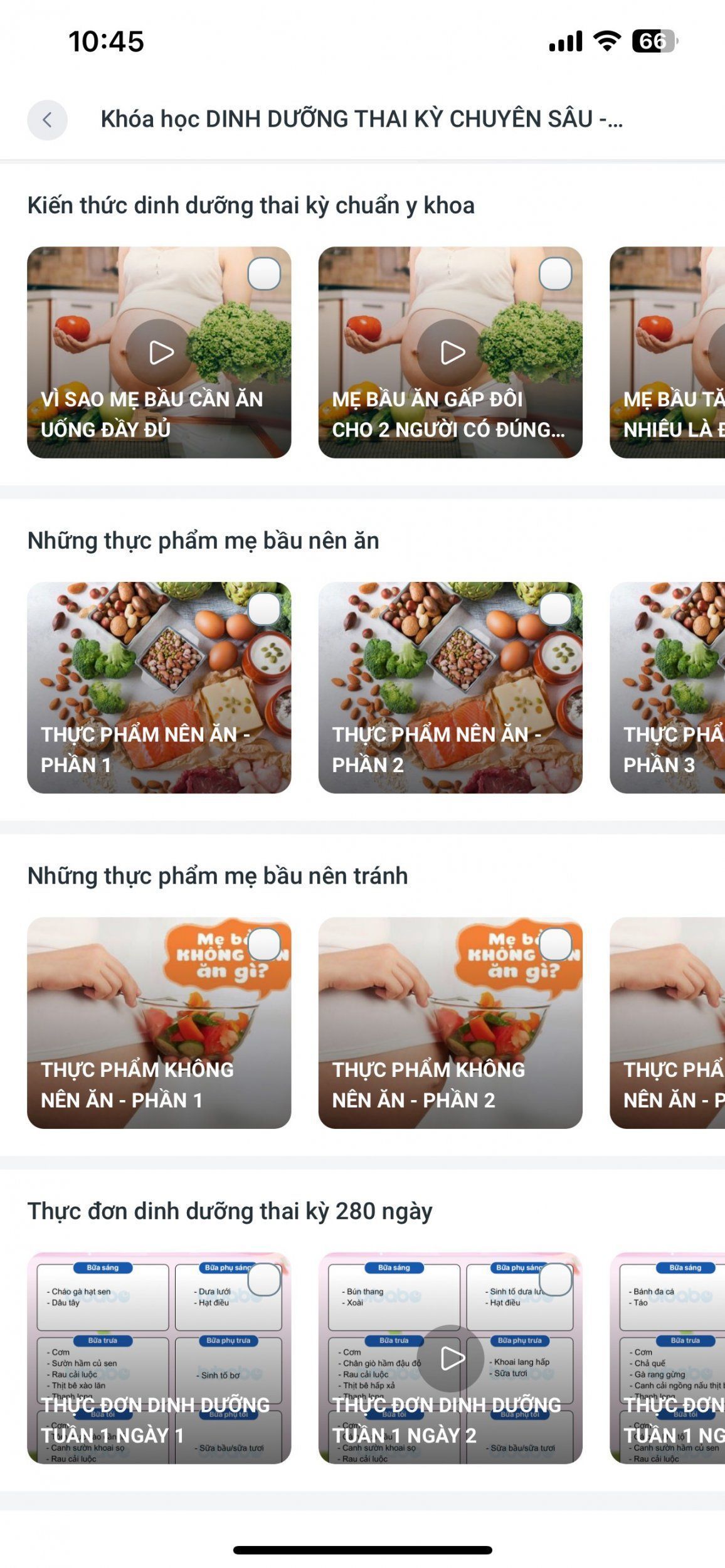Screen dimensions: 725x1568
Task: Tick checkbox on THỰC PHẨM KHÔNG NÊN ĂN - PHẦN 2
Action: pyautogui.click(x=556, y=945)
